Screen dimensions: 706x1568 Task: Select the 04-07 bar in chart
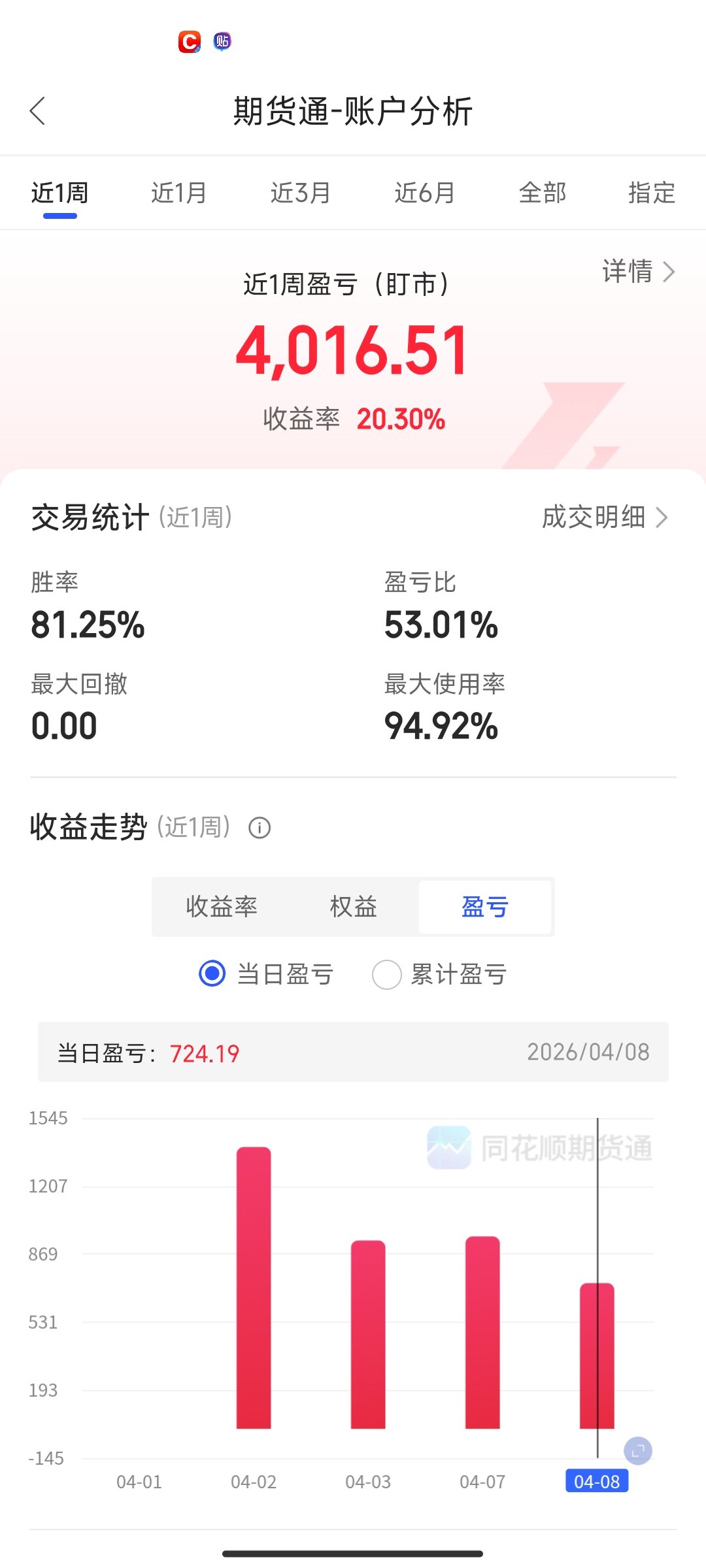tap(482, 1333)
